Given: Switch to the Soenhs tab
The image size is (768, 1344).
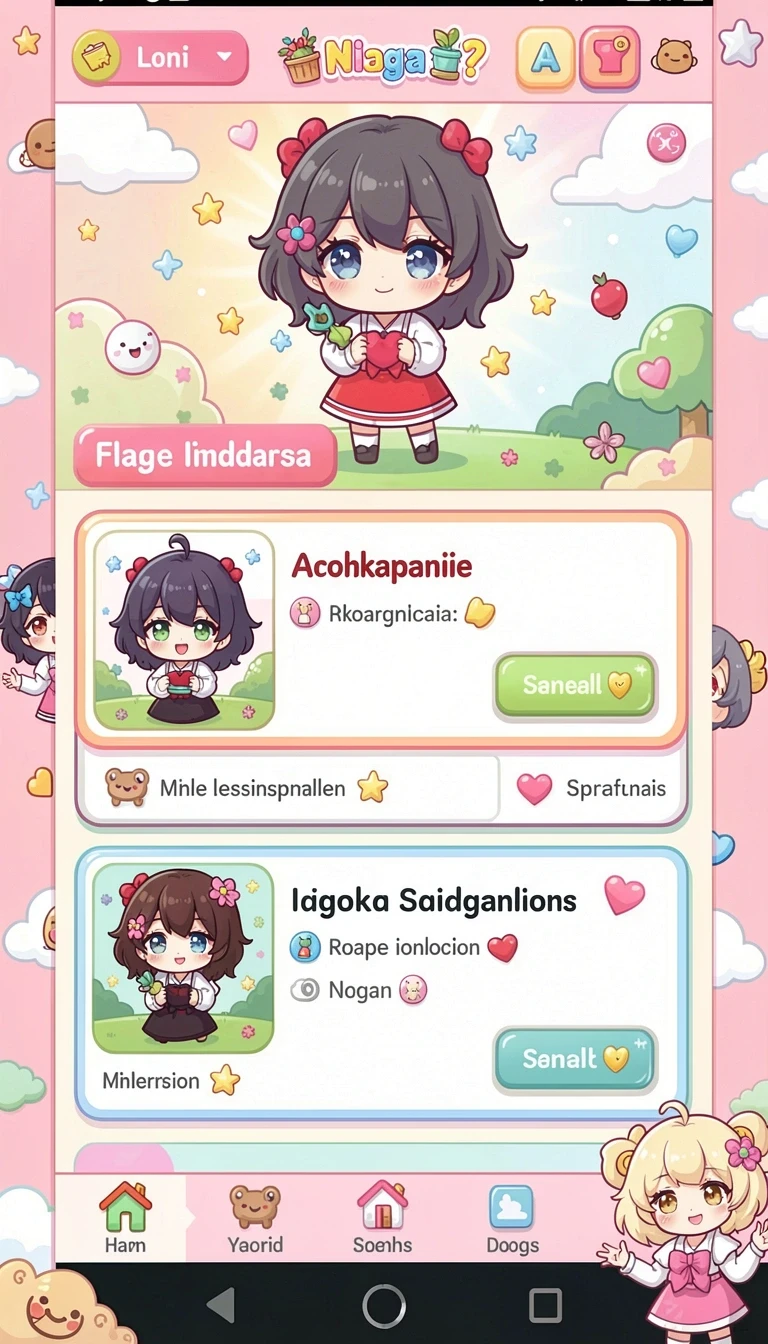Looking at the screenshot, I should pos(382,1218).
